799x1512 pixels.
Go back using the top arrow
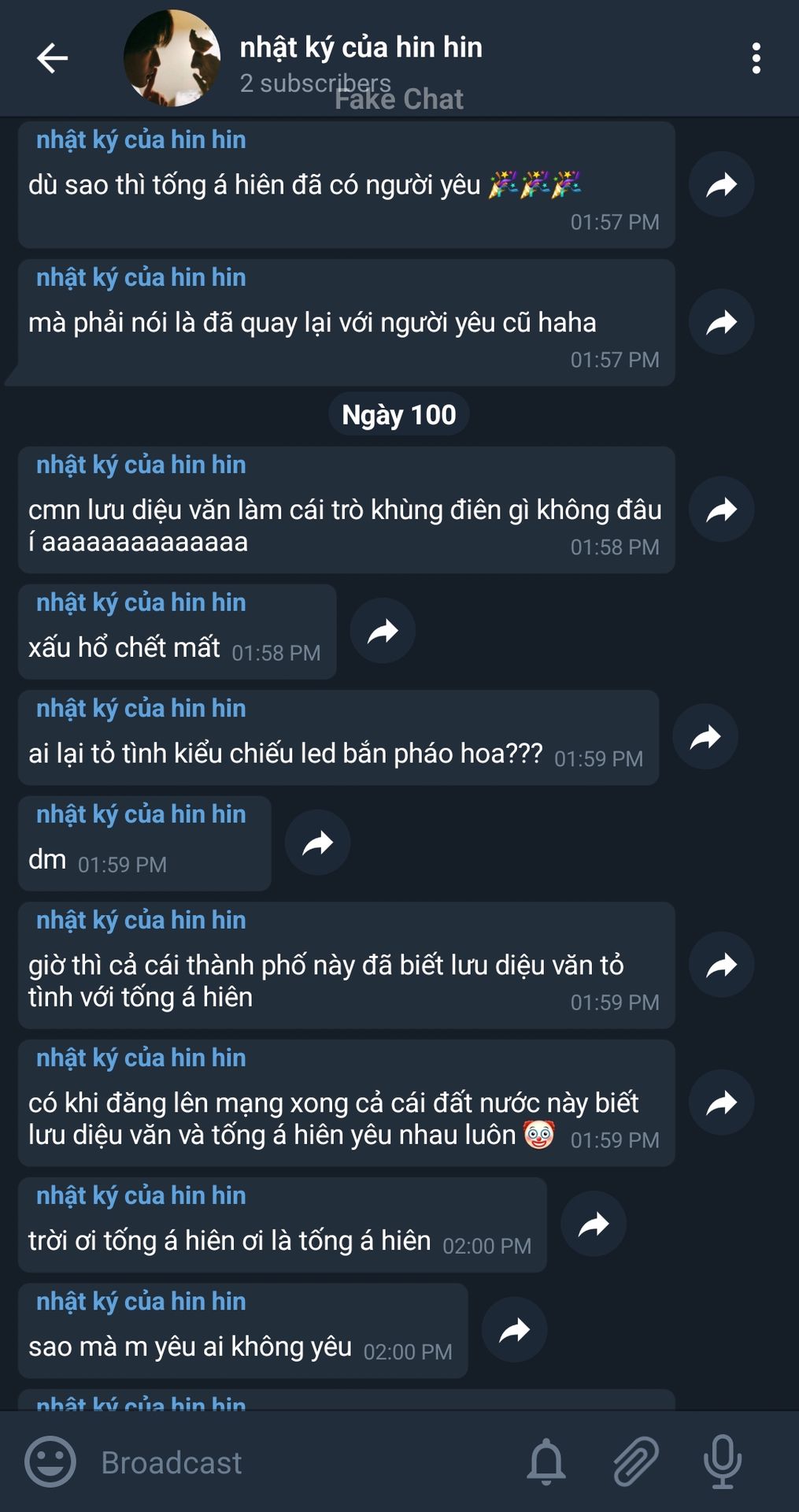pyautogui.click(x=52, y=58)
